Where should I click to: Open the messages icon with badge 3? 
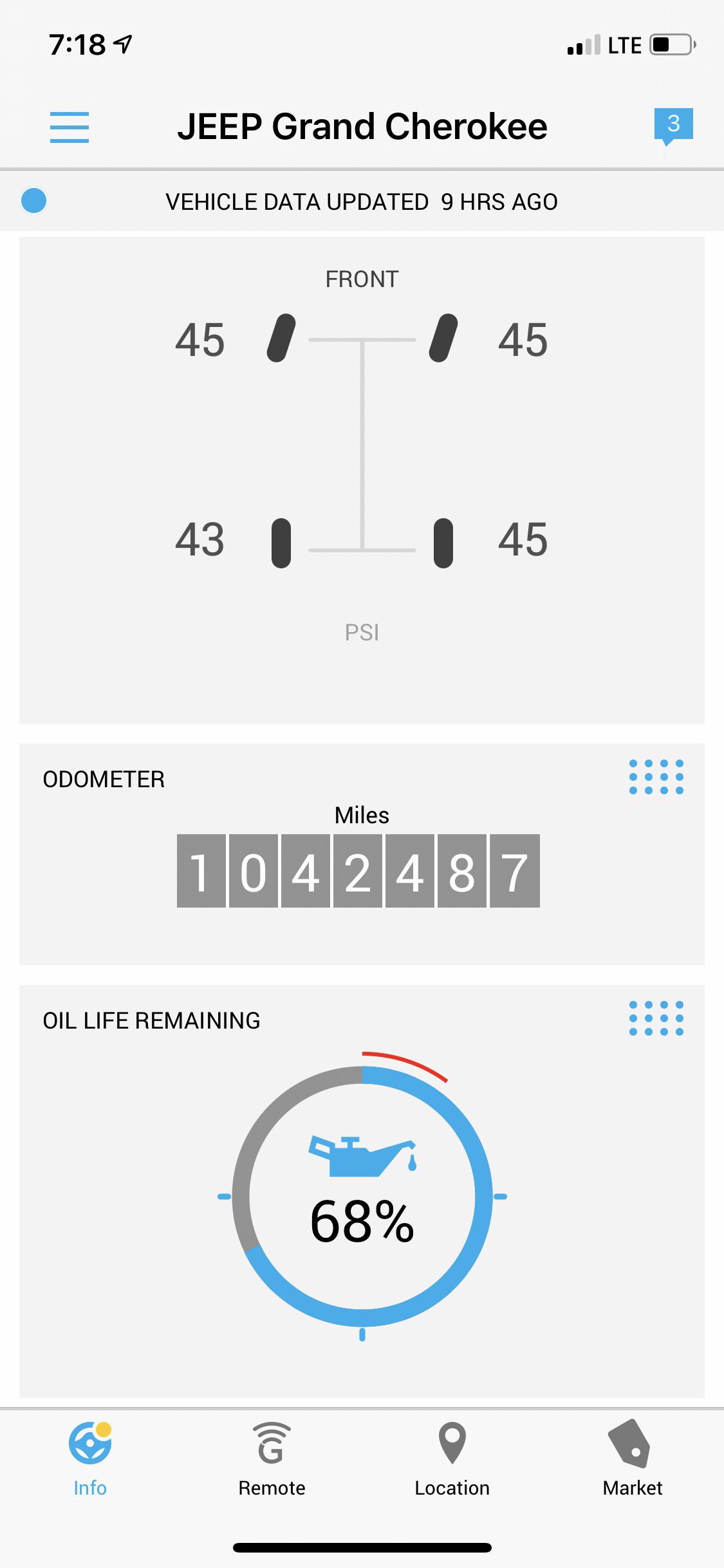click(673, 125)
